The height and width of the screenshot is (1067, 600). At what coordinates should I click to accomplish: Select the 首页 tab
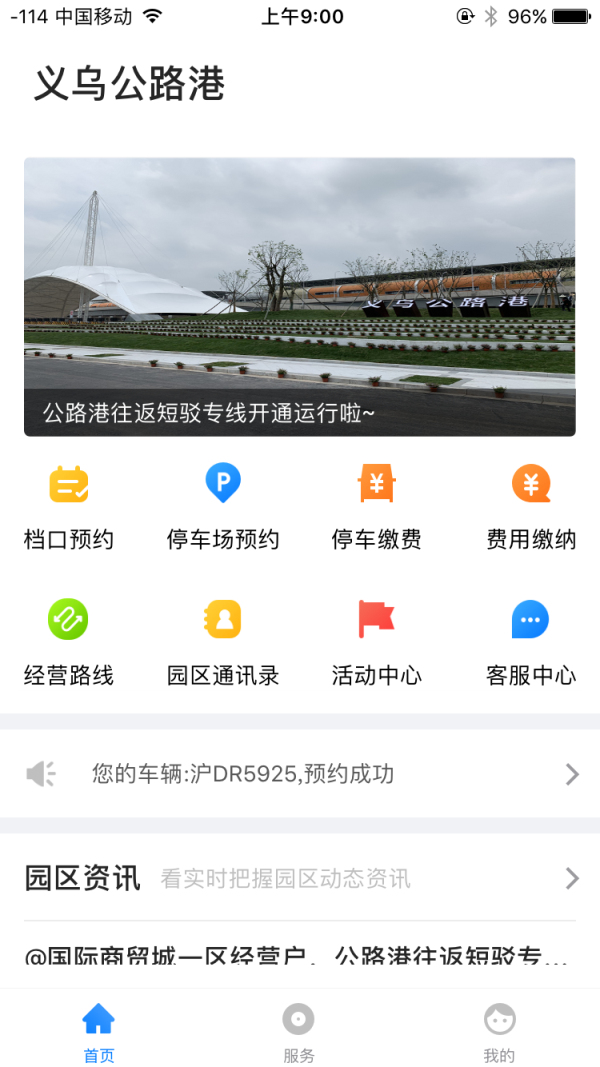[x=99, y=1033]
